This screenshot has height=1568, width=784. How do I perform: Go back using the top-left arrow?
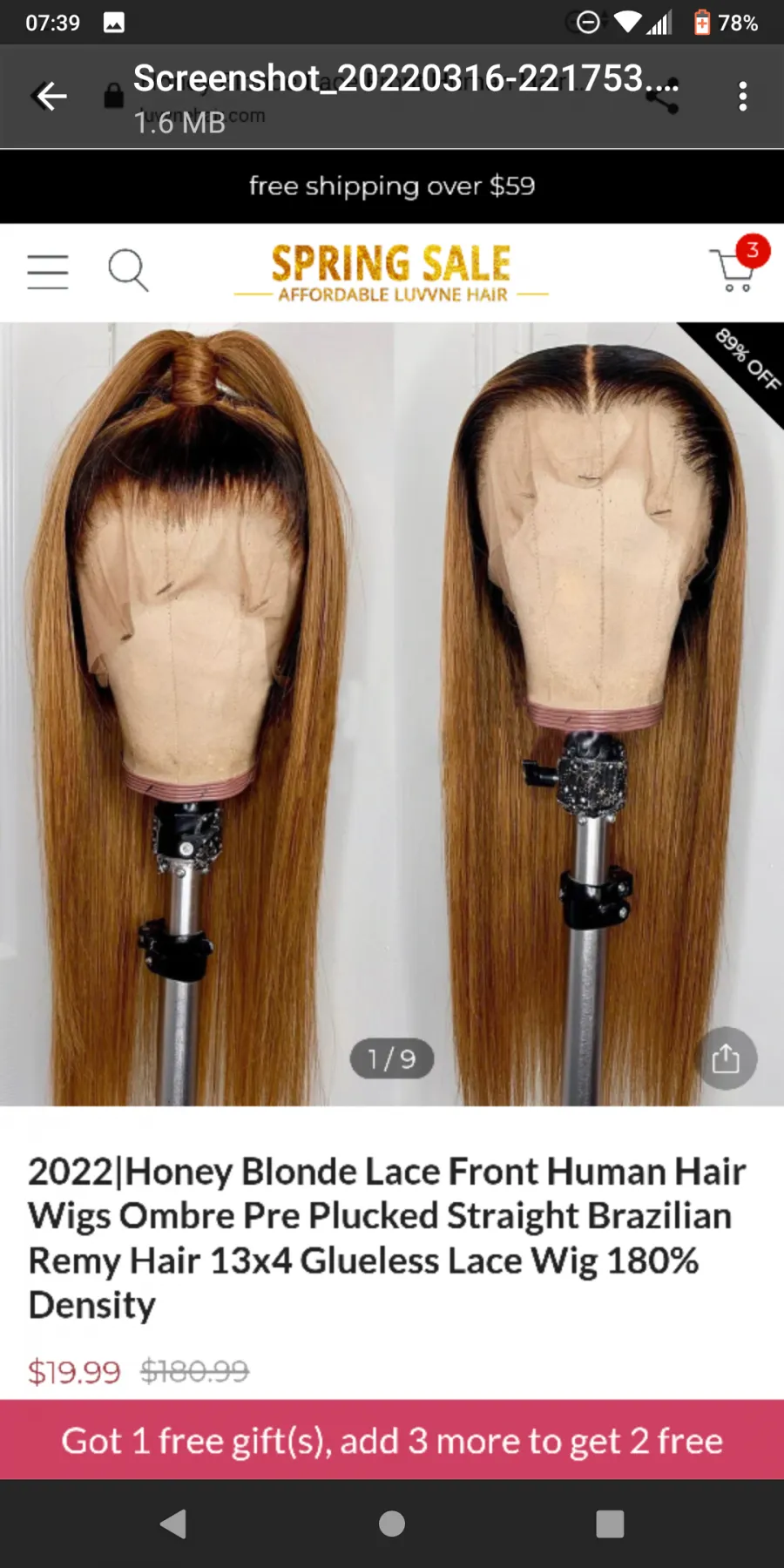[x=50, y=96]
